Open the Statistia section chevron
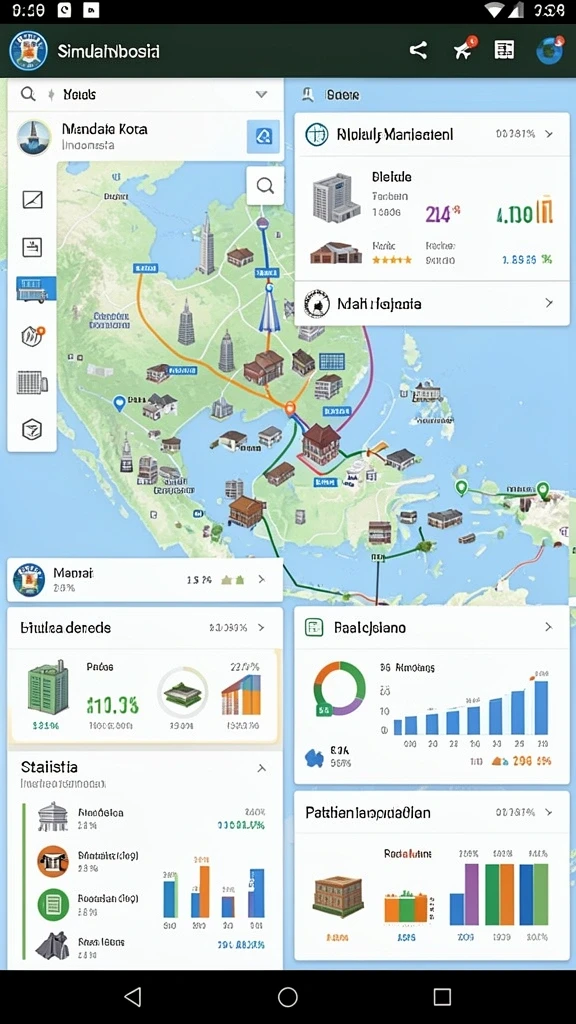This screenshot has width=576, height=1024. coord(261,769)
